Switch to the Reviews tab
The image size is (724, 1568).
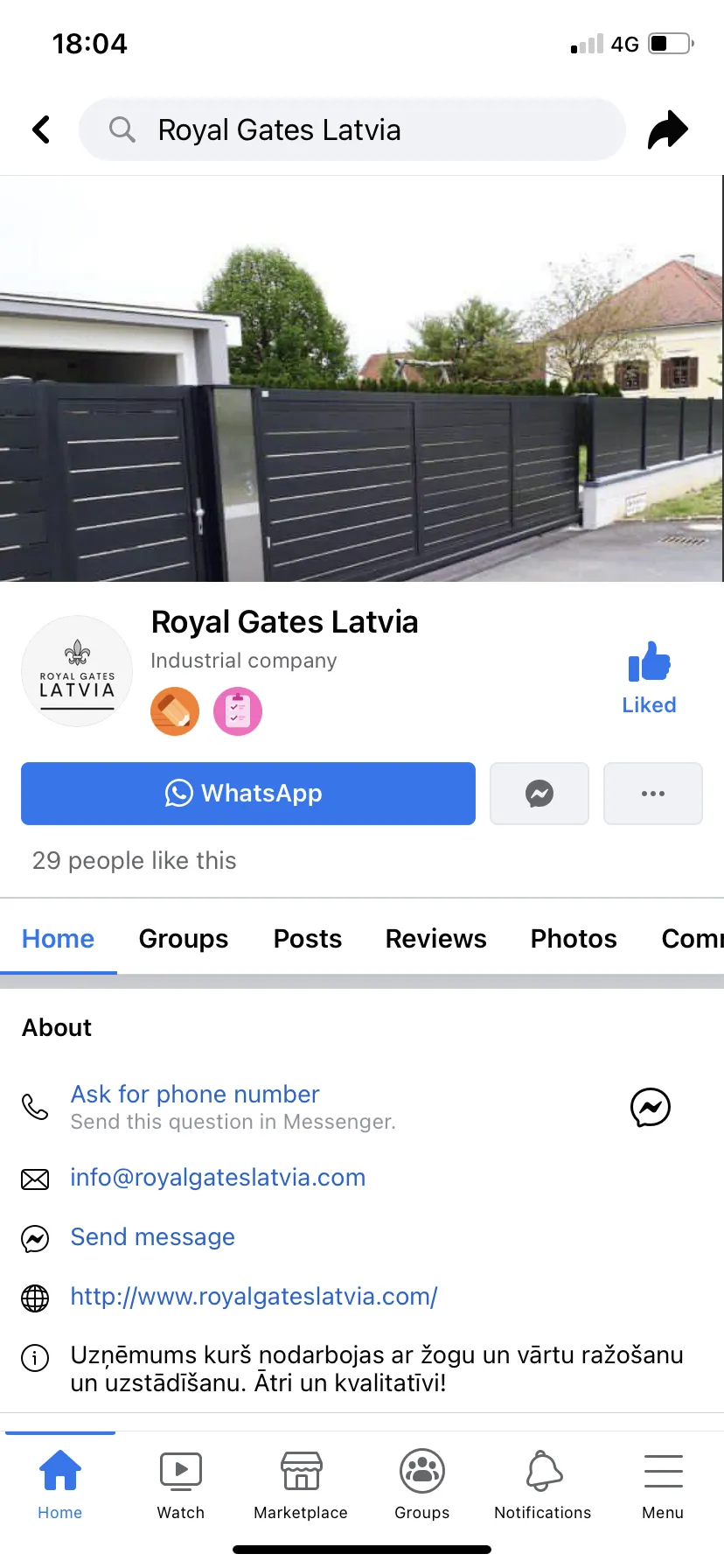pyautogui.click(x=435, y=938)
